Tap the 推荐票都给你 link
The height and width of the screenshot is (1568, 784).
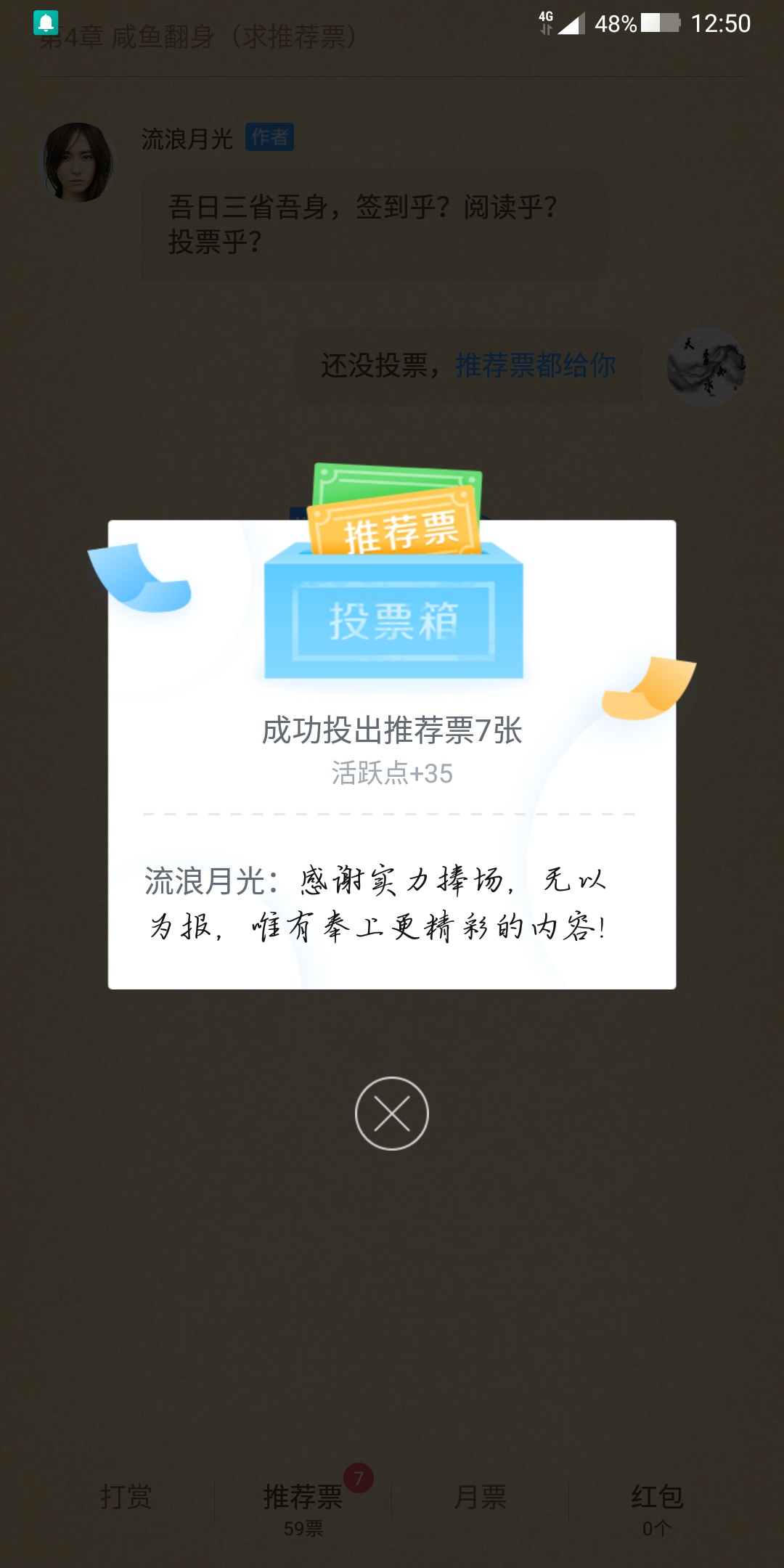pyautogui.click(x=536, y=365)
